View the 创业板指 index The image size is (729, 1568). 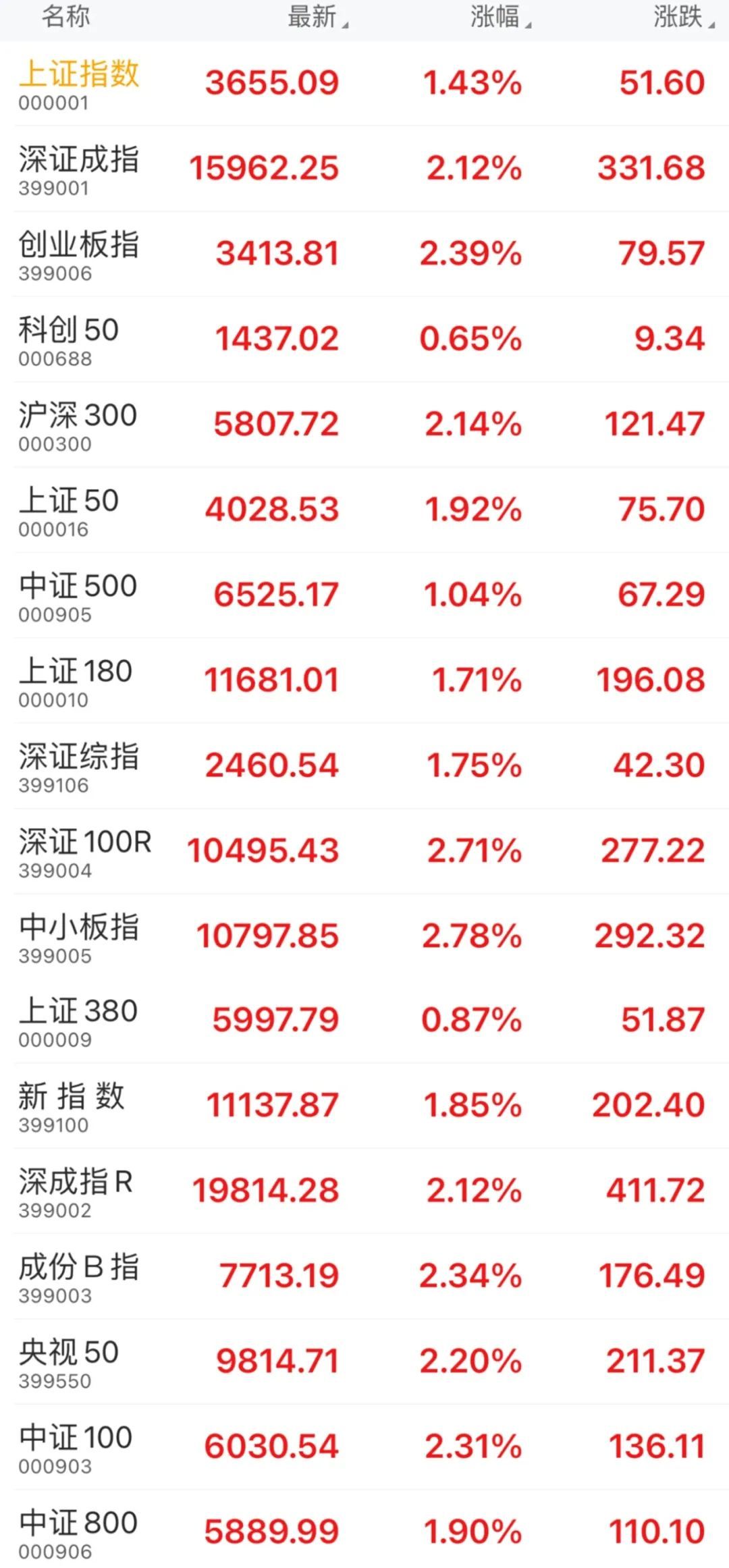(x=79, y=254)
